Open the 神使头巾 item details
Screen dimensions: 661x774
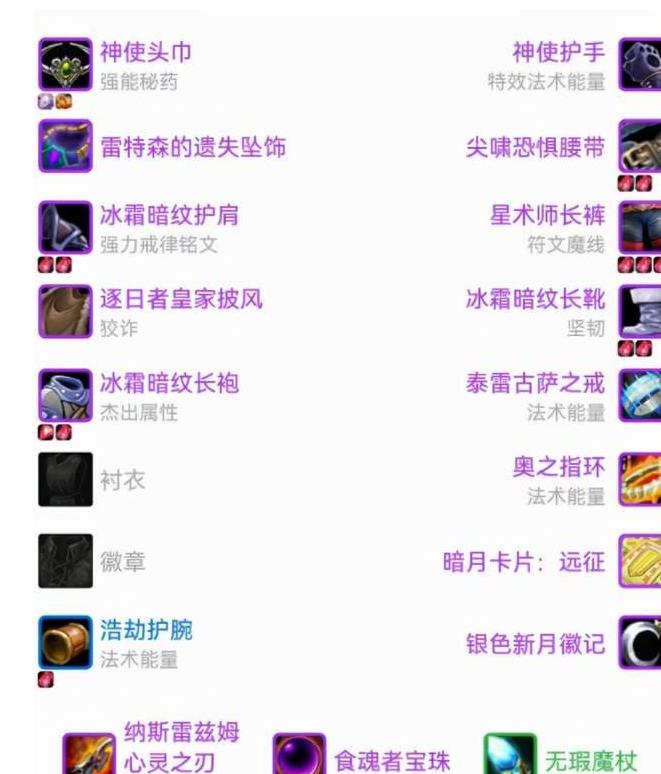tap(145, 52)
